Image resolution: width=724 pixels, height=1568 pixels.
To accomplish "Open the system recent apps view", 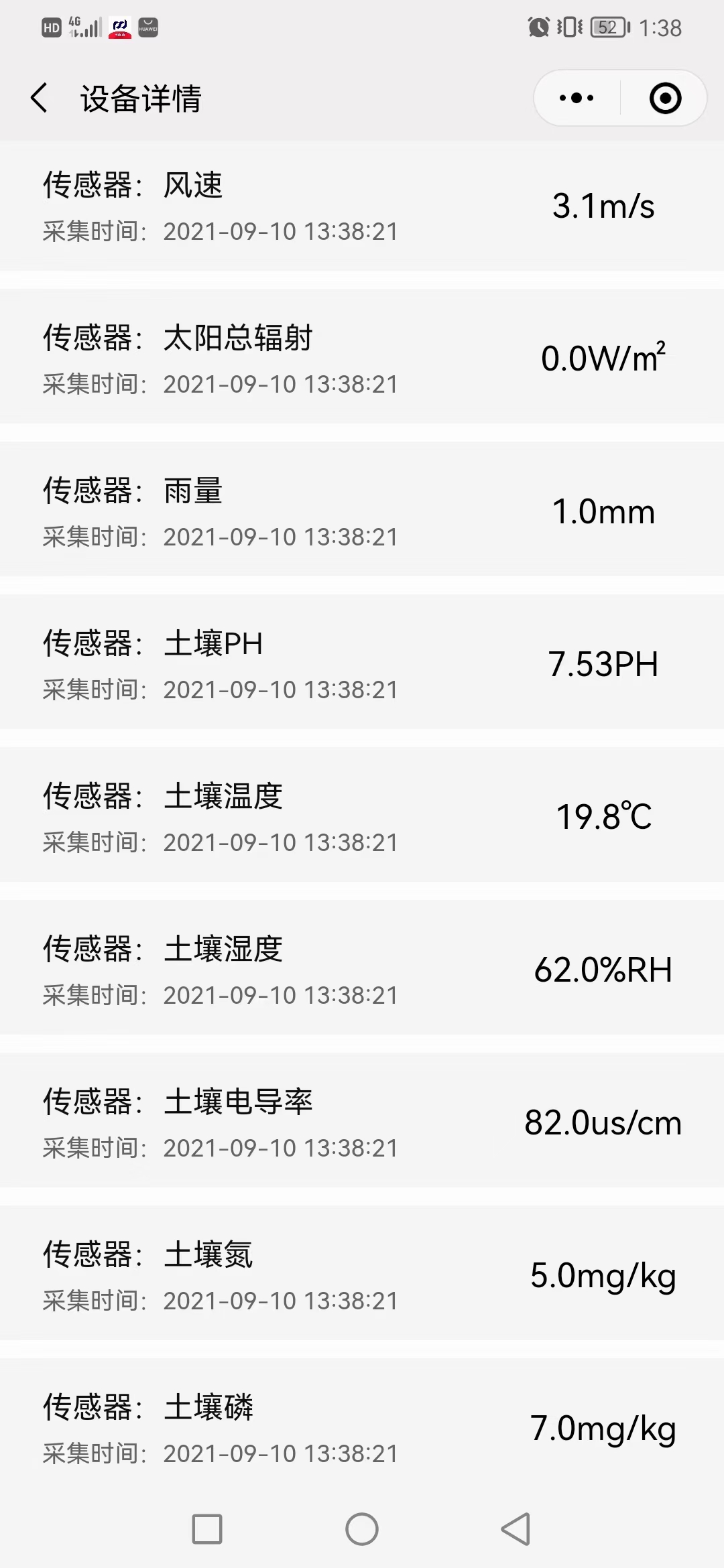I will (207, 1529).
